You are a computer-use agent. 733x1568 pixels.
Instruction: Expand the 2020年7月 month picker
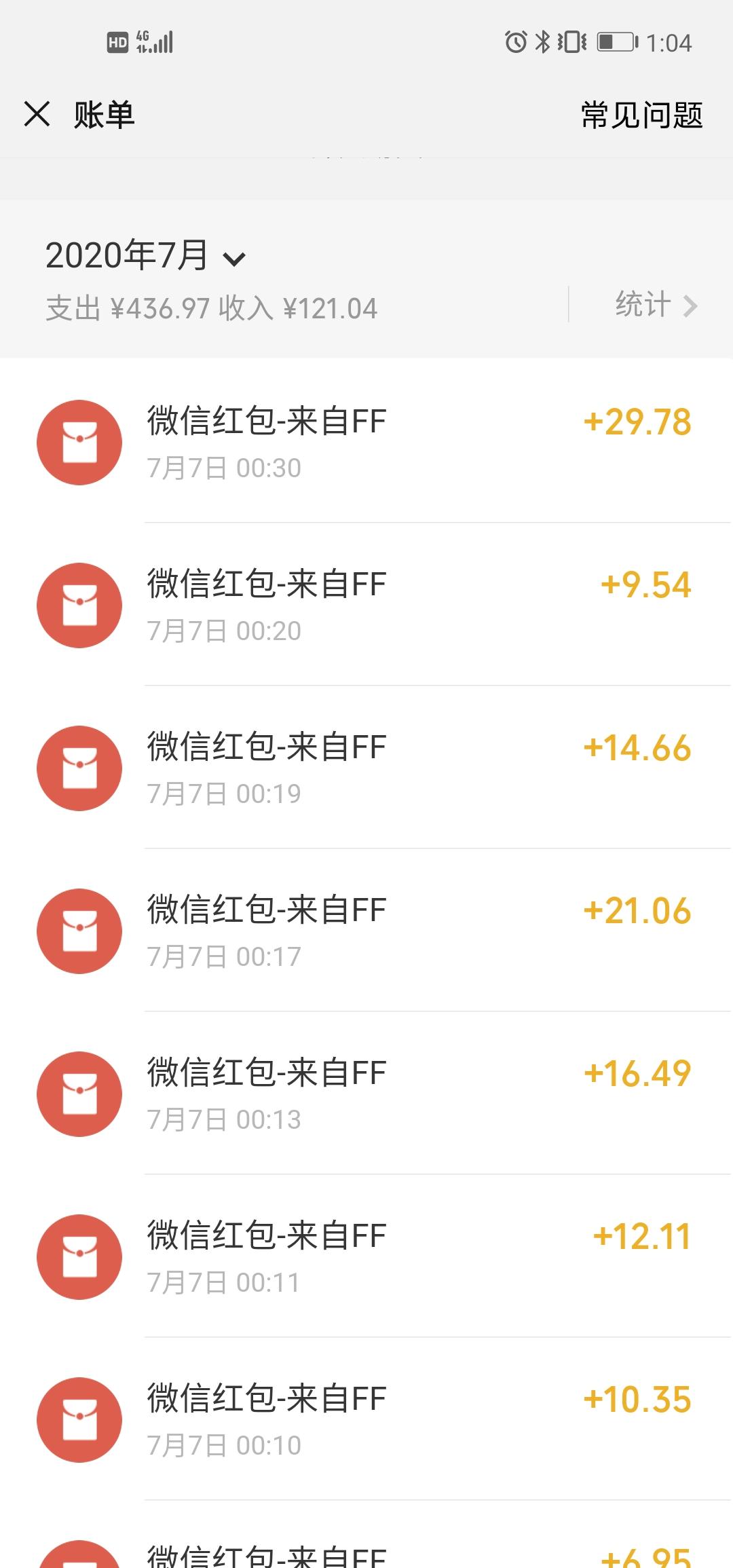[145, 256]
